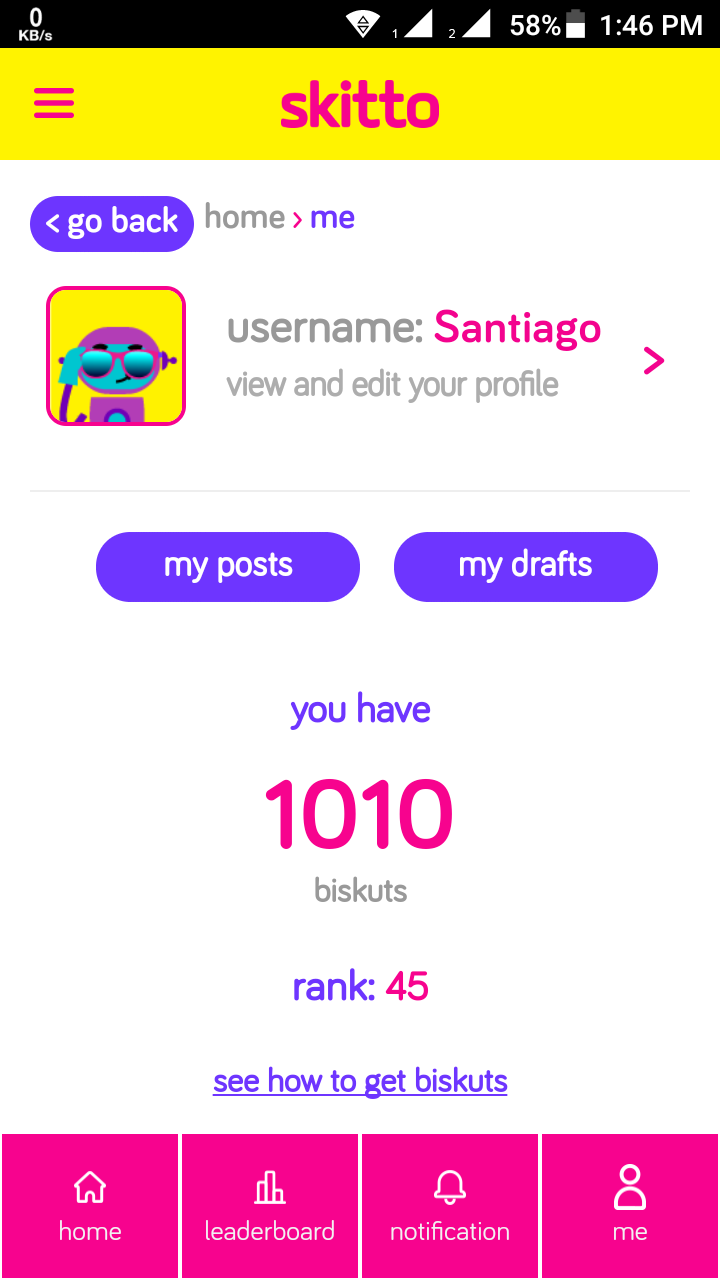The width and height of the screenshot is (720, 1280).
Task: Select the me tab
Action: coord(630,1206)
